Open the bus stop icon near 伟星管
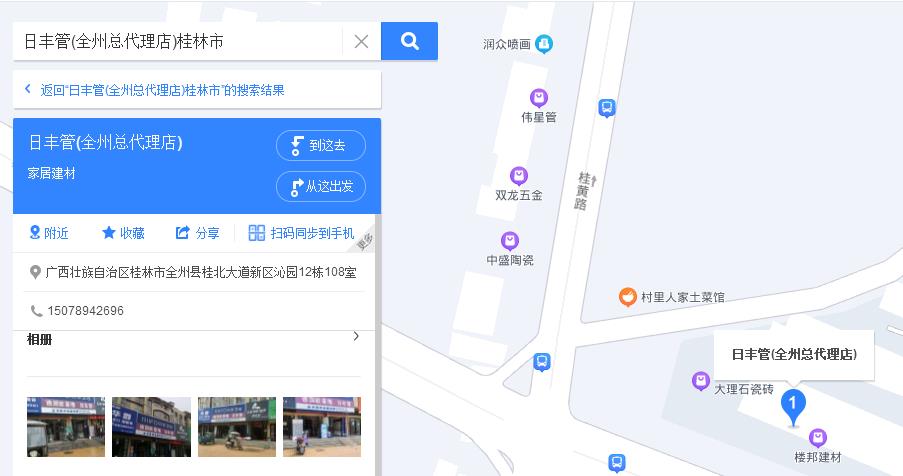 (607, 107)
